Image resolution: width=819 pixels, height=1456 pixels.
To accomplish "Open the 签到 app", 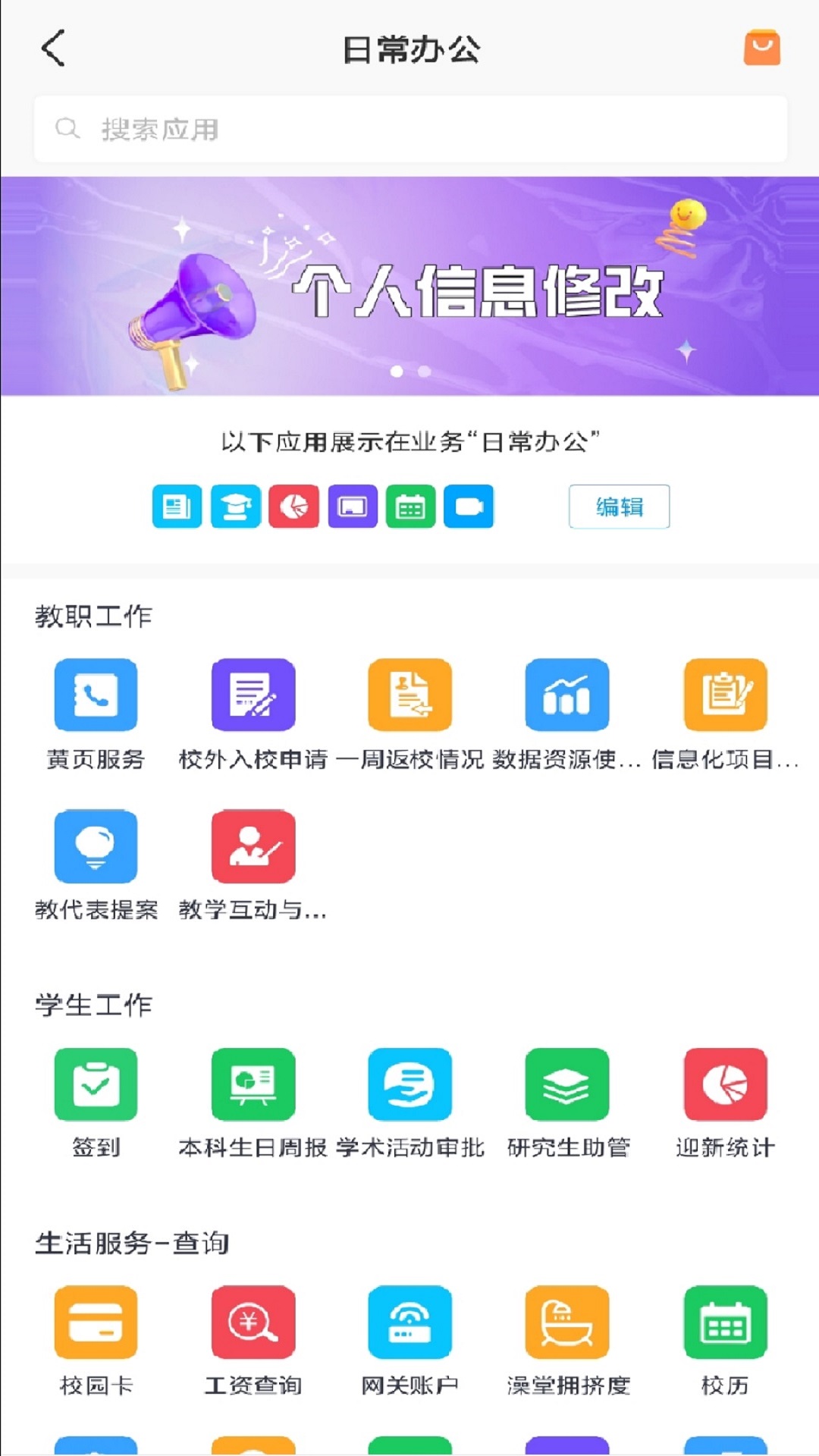I will (95, 1083).
